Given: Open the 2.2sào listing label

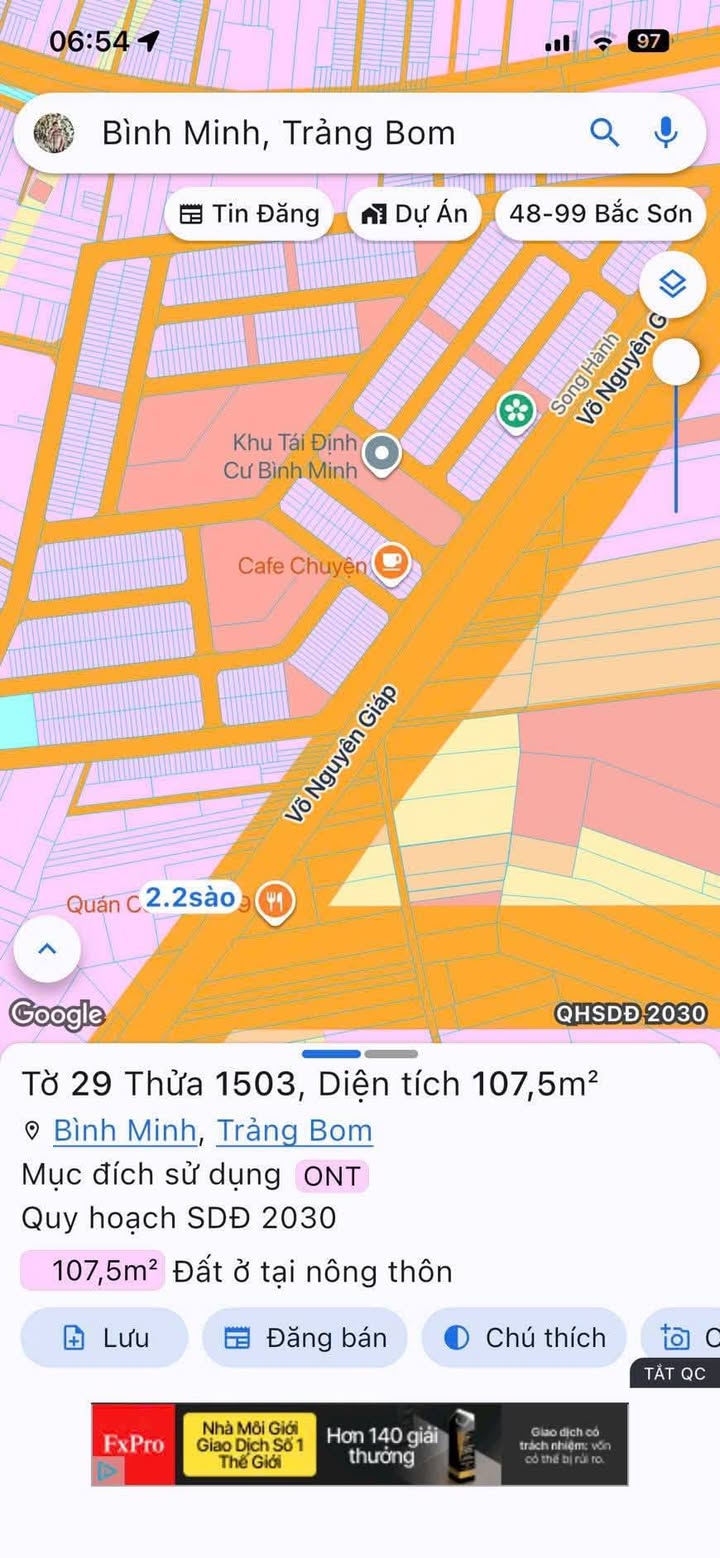Looking at the screenshot, I should (190, 897).
